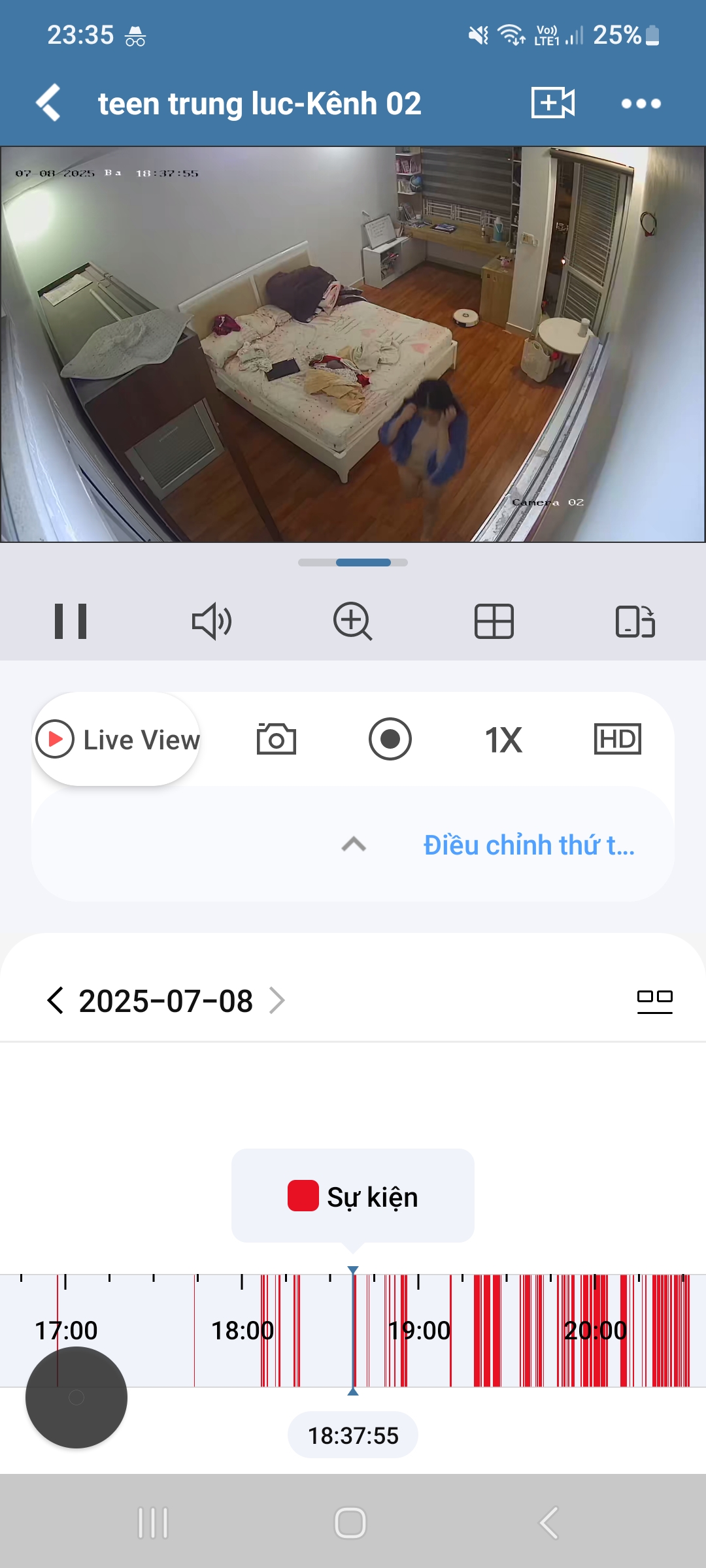The width and height of the screenshot is (706, 1568).
Task: Tap the back arrow to exit camera view
Action: point(47,103)
